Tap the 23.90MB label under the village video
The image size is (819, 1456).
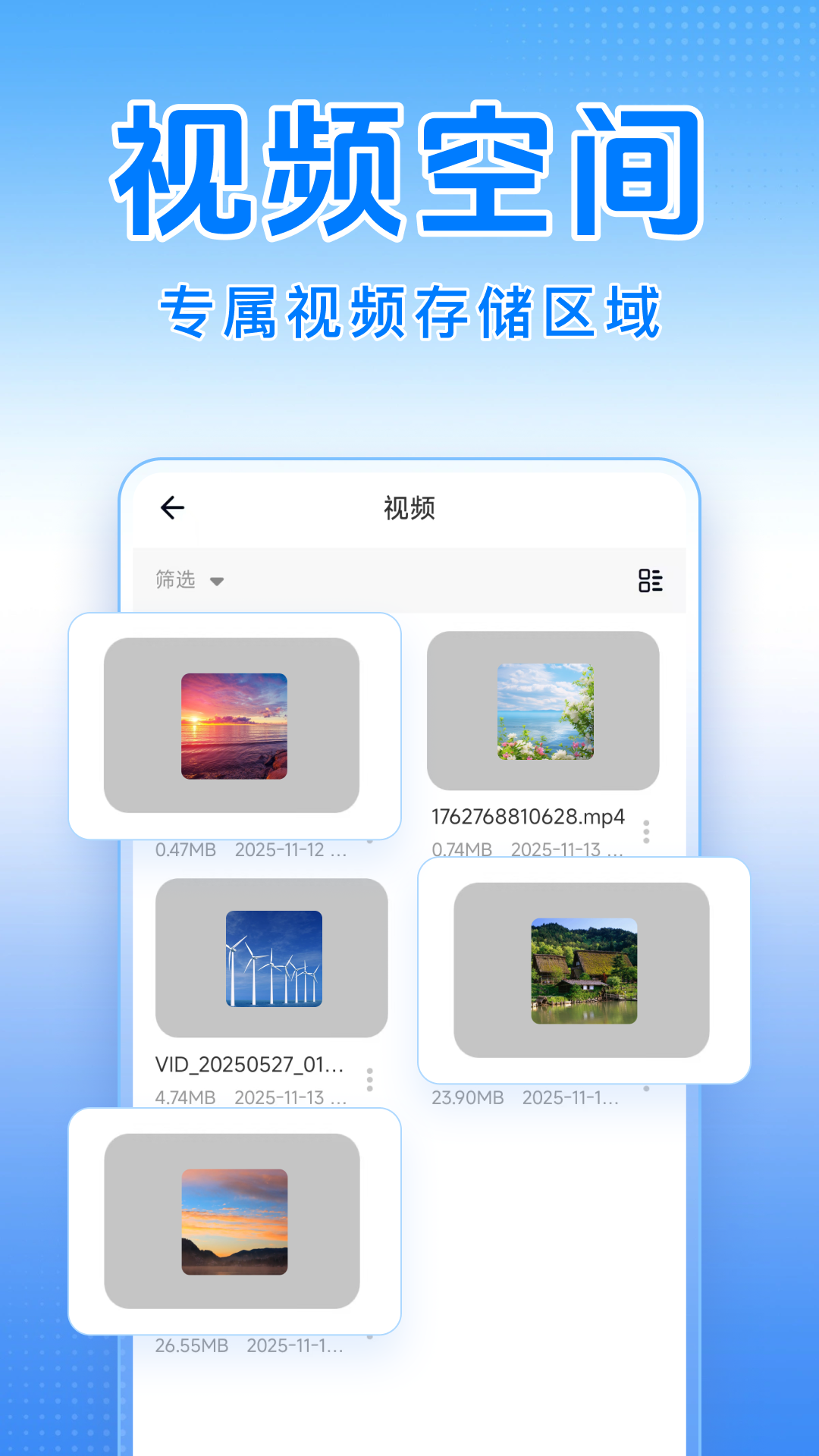469,1097
